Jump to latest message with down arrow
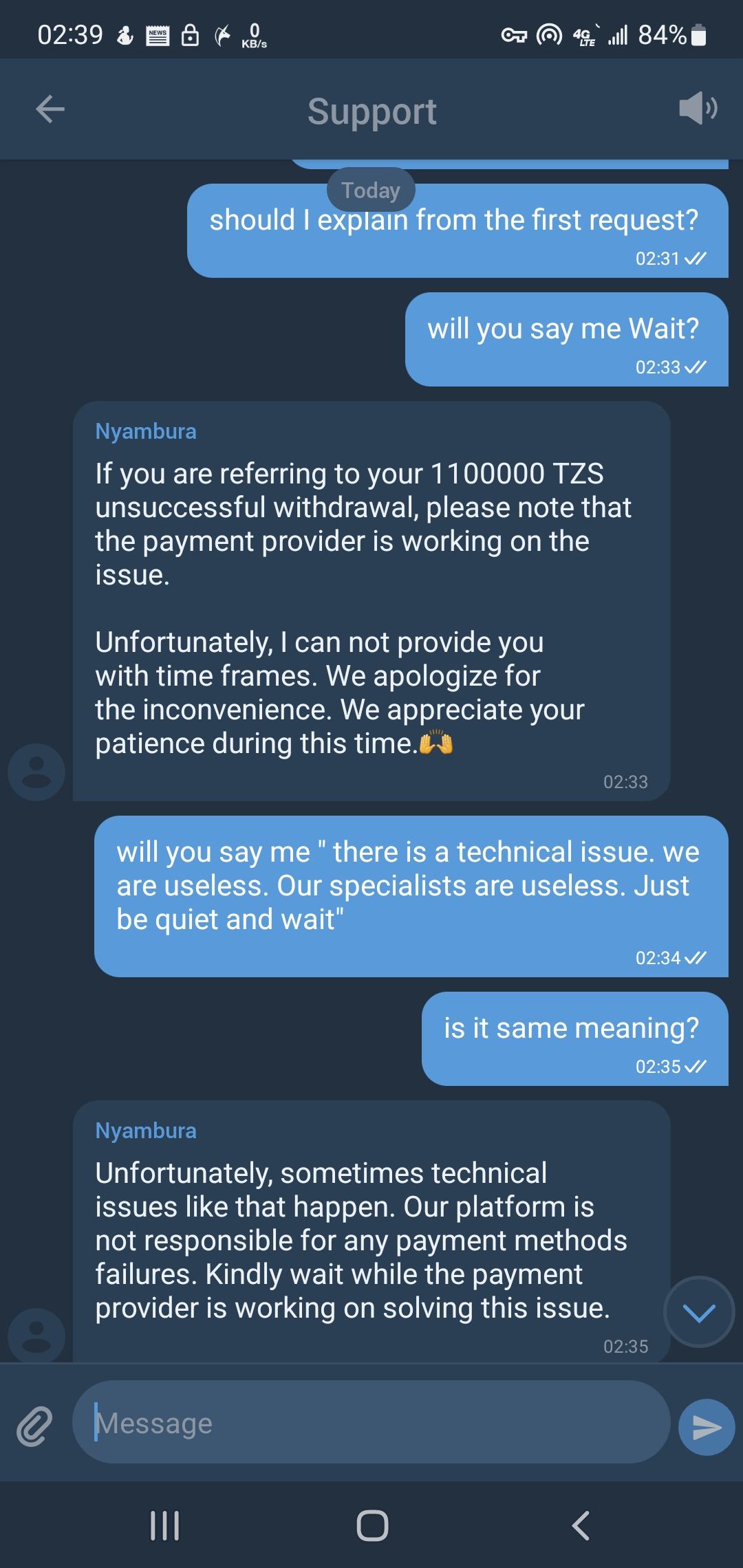This screenshot has height=1568, width=743. pos(699,1312)
